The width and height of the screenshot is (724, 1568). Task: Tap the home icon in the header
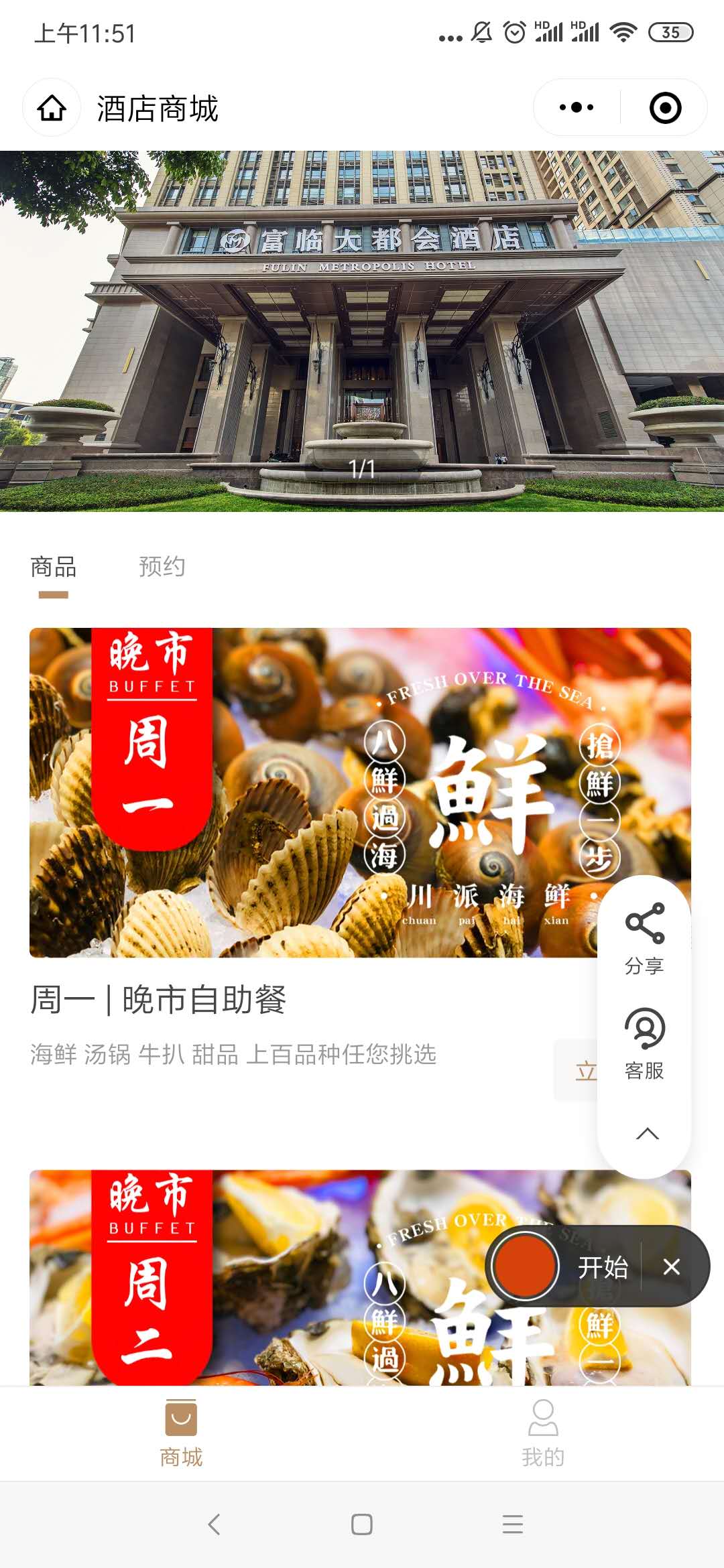pos(52,108)
